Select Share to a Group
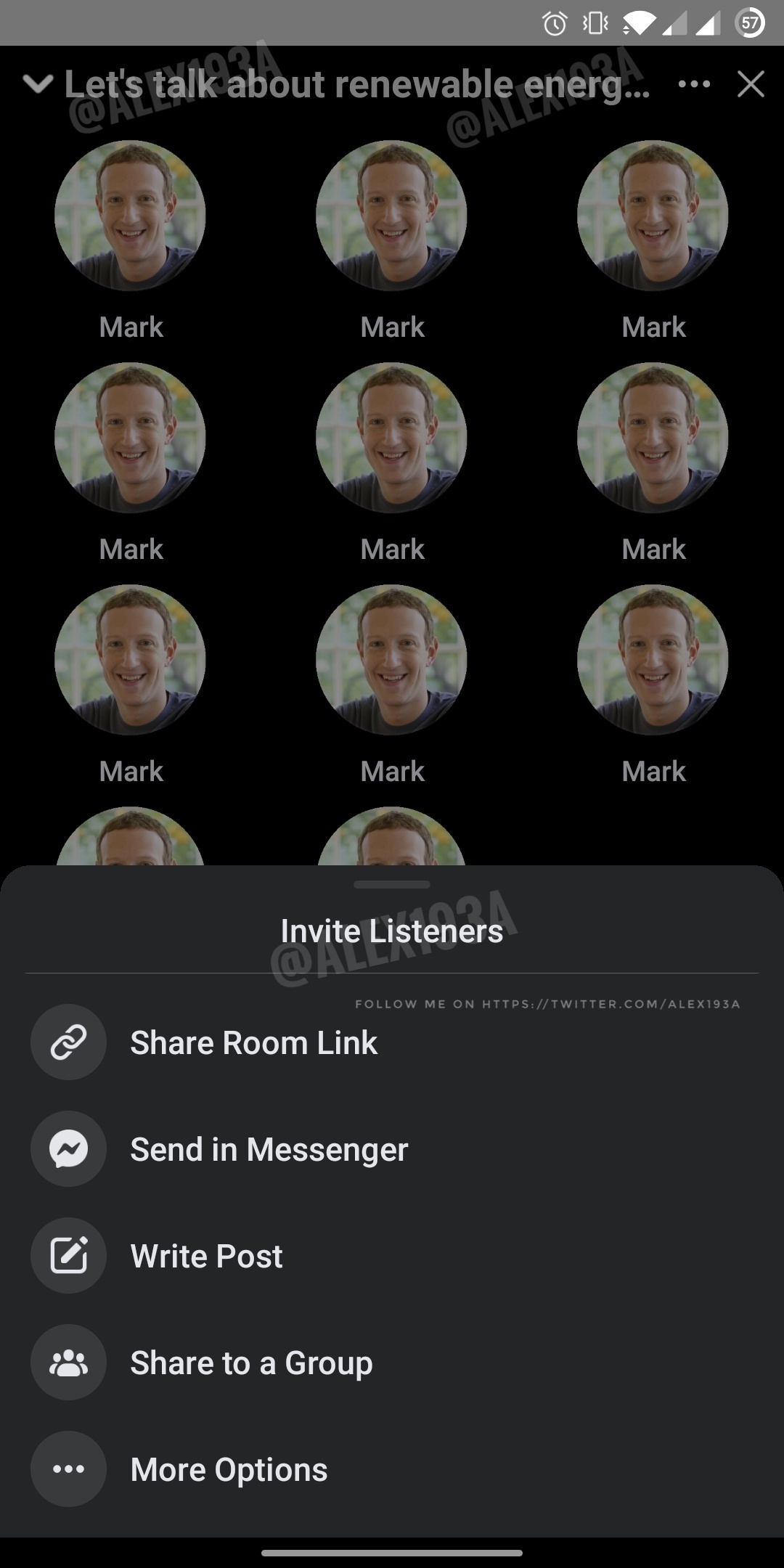The image size is (784, 1568). click(251, 1363)
